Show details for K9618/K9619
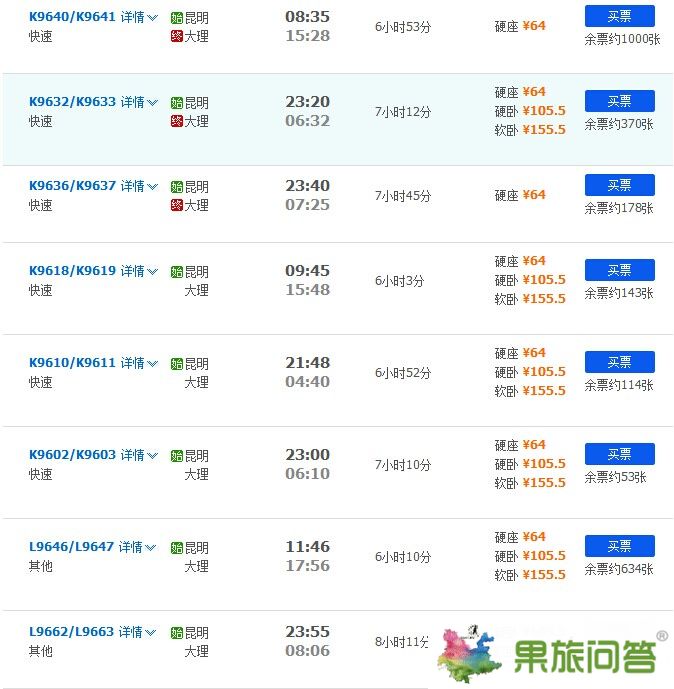The width and height of the screenshot is (674, 689). (139, 271)
